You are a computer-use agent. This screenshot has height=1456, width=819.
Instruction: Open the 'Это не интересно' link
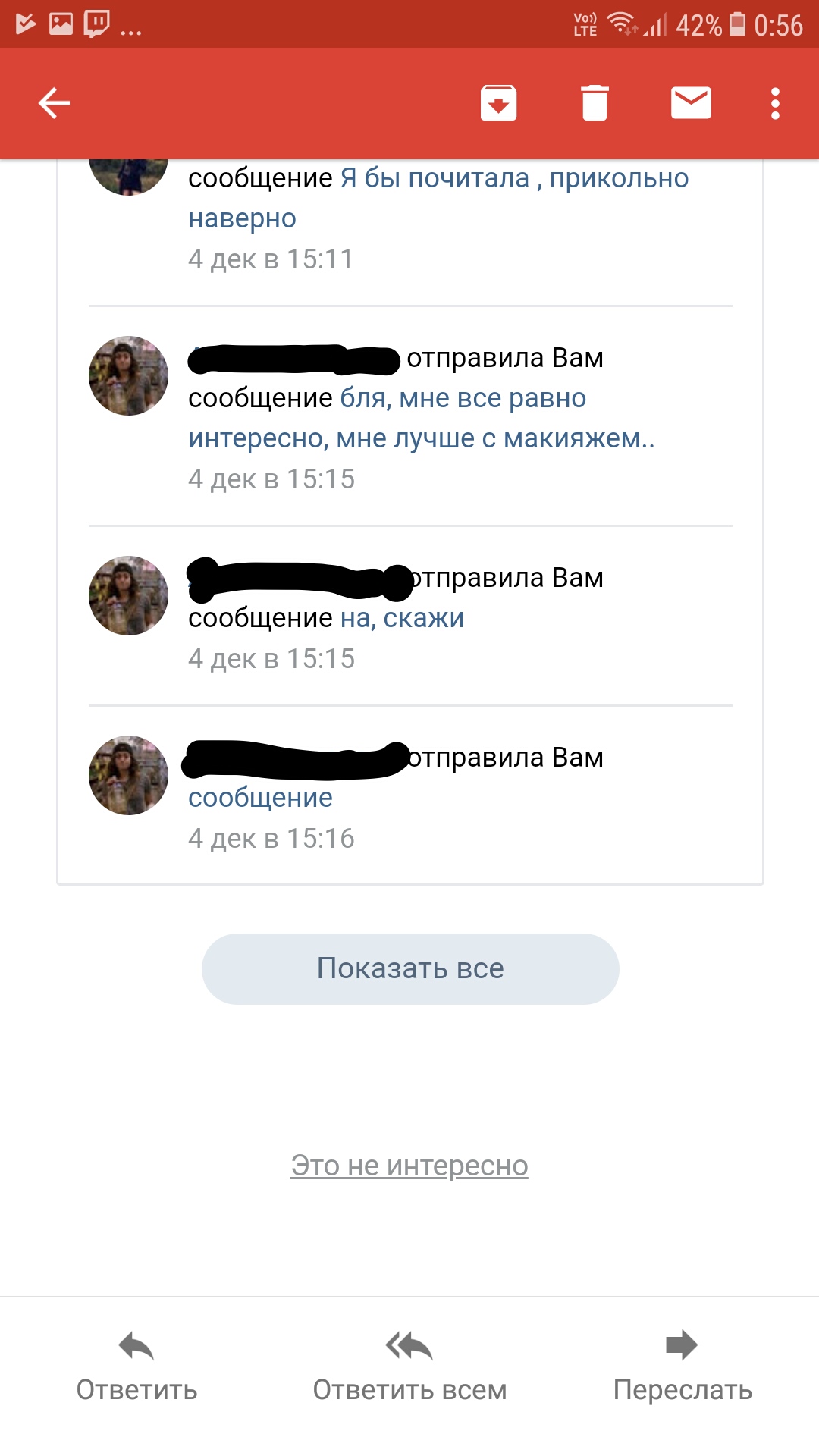[409, 1166]
